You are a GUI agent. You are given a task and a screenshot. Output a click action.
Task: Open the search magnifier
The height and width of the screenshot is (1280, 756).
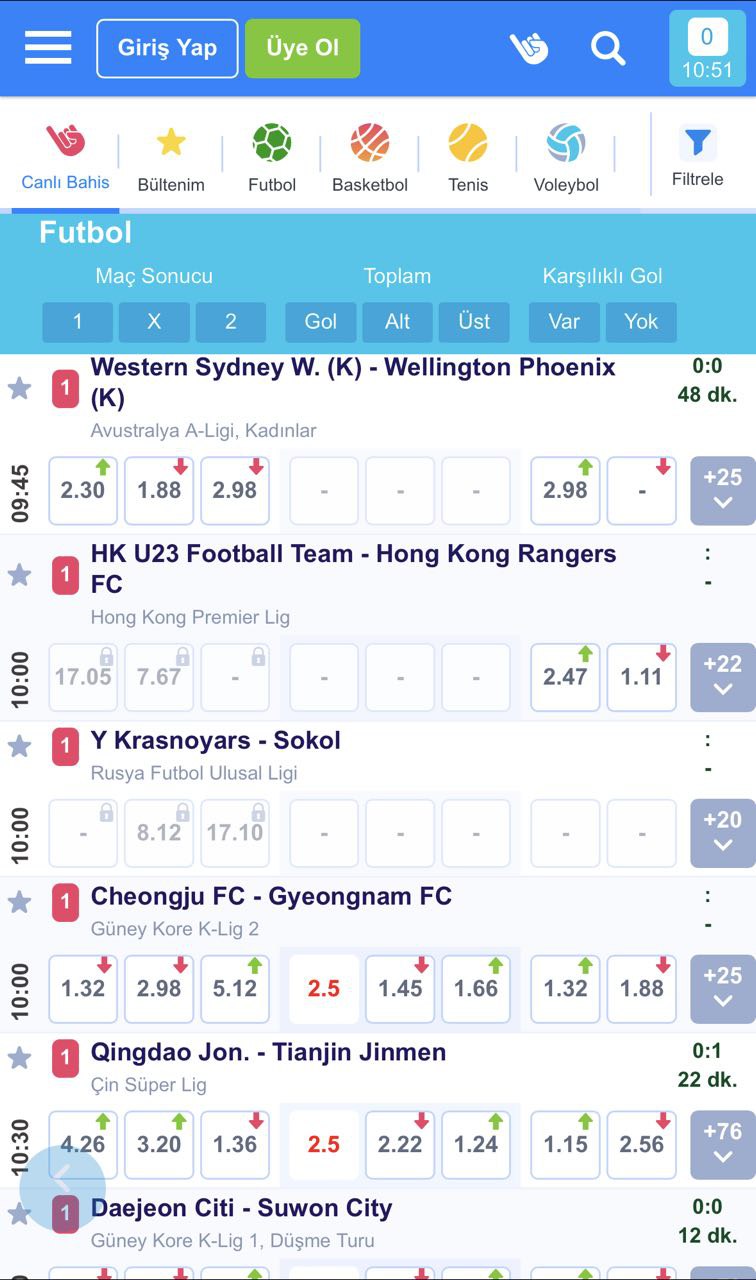coord(607,48)
